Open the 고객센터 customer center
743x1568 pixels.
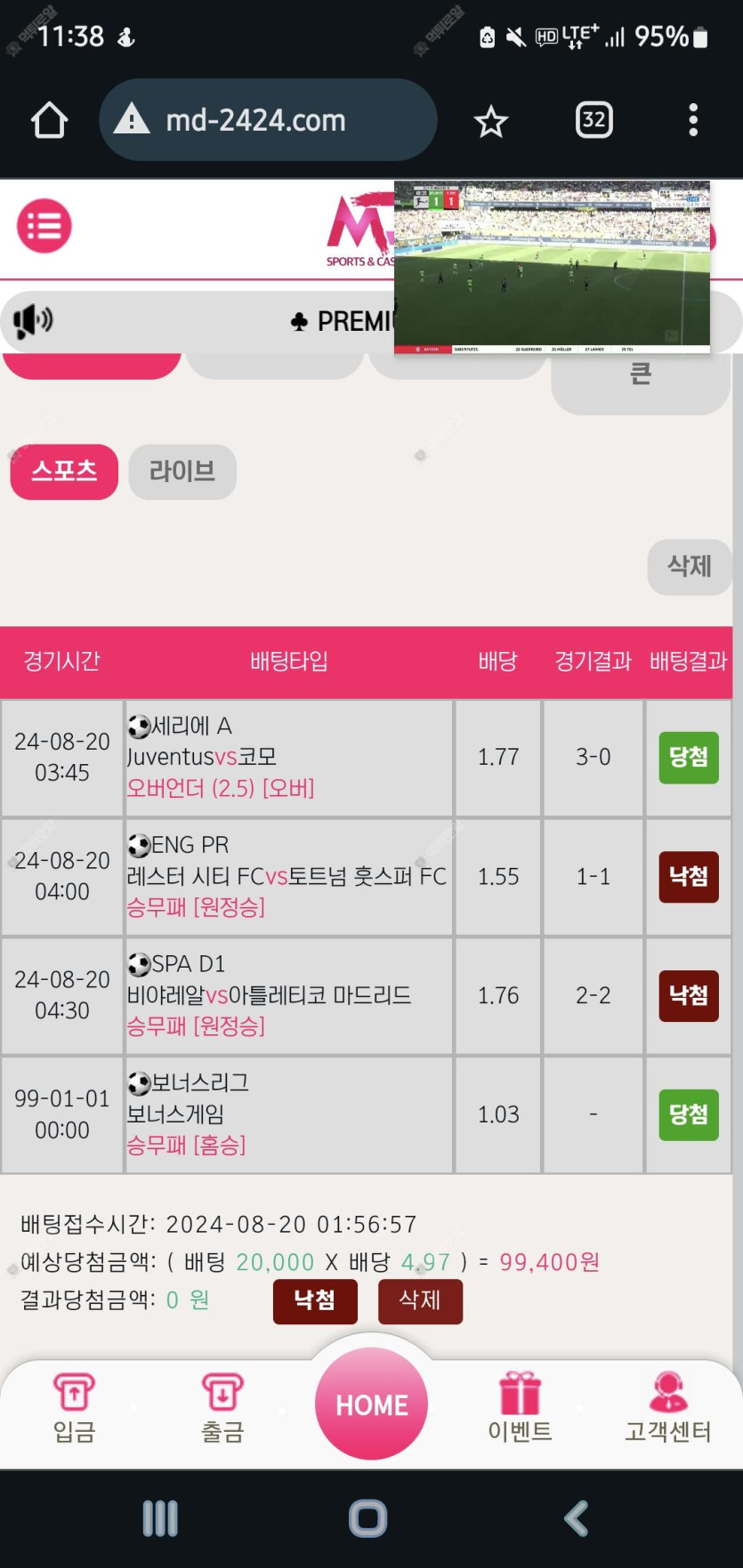point(668,1407)
